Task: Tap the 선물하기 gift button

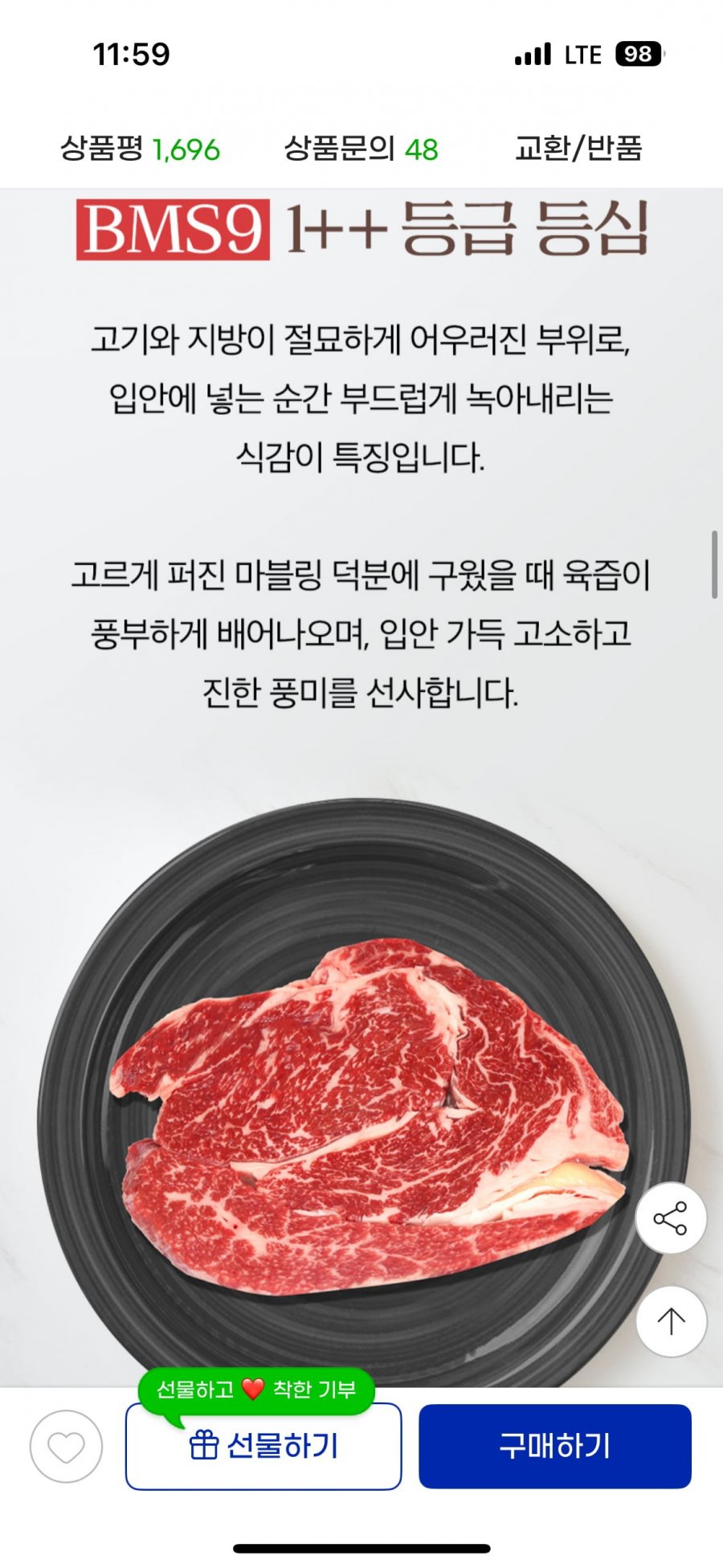Action: coord(263,1447)
